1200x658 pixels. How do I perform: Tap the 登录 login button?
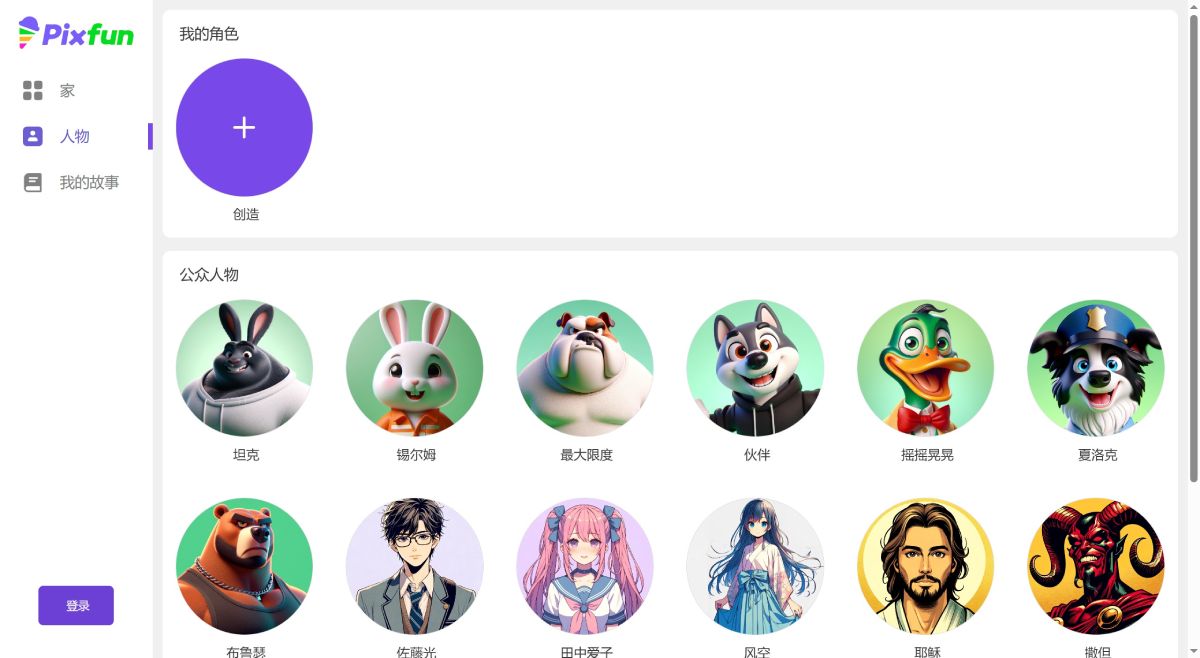76,605
